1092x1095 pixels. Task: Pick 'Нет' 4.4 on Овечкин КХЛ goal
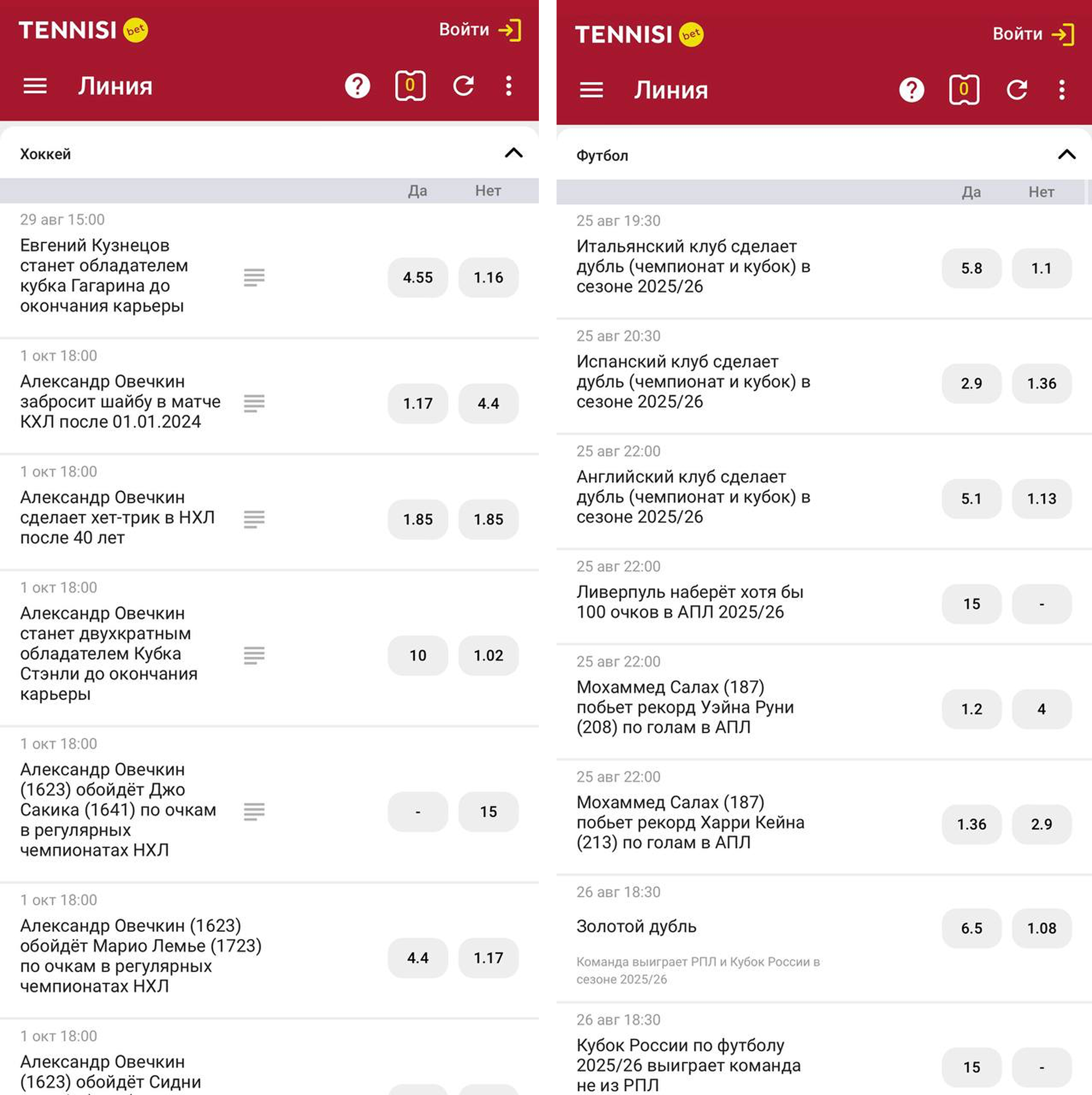point(488,404)
